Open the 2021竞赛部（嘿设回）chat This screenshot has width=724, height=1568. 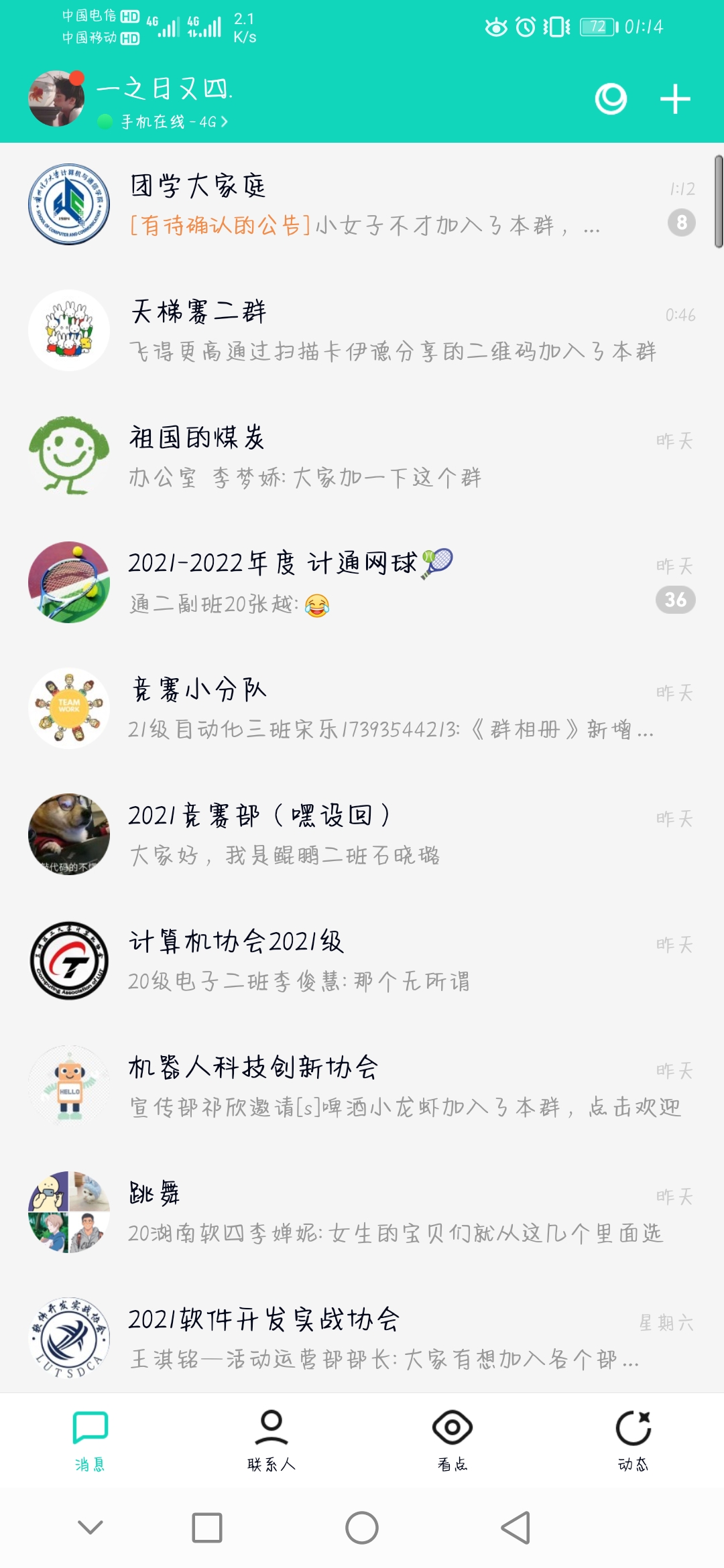(362, 834)
